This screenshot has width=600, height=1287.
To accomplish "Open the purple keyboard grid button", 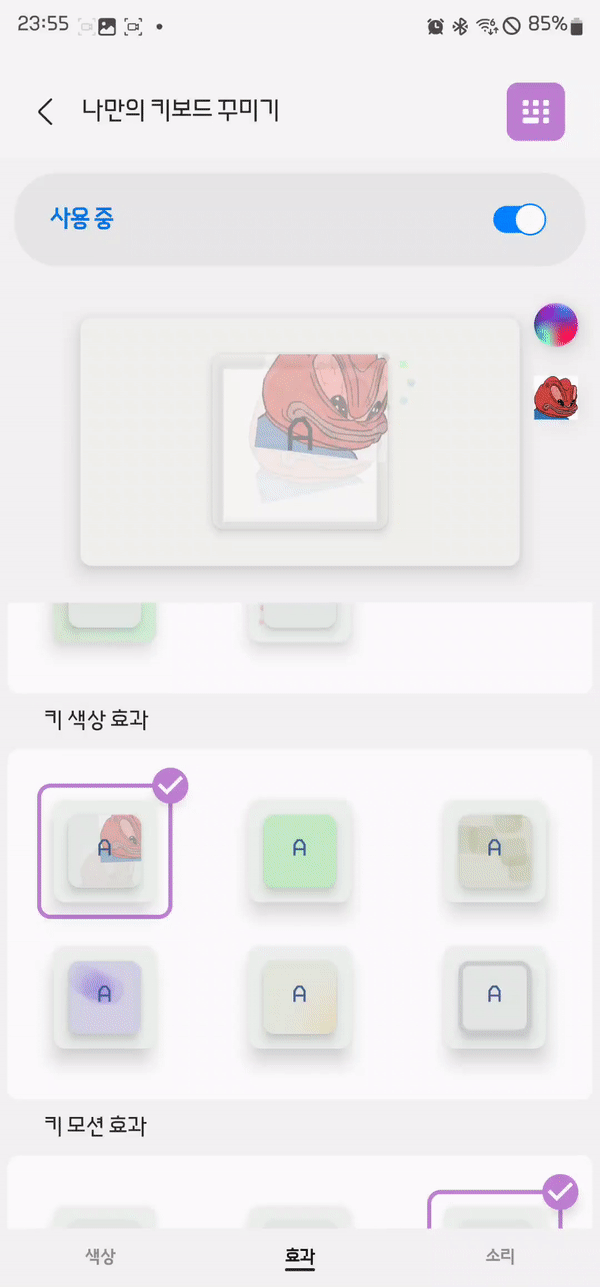I will coord(536,111).
